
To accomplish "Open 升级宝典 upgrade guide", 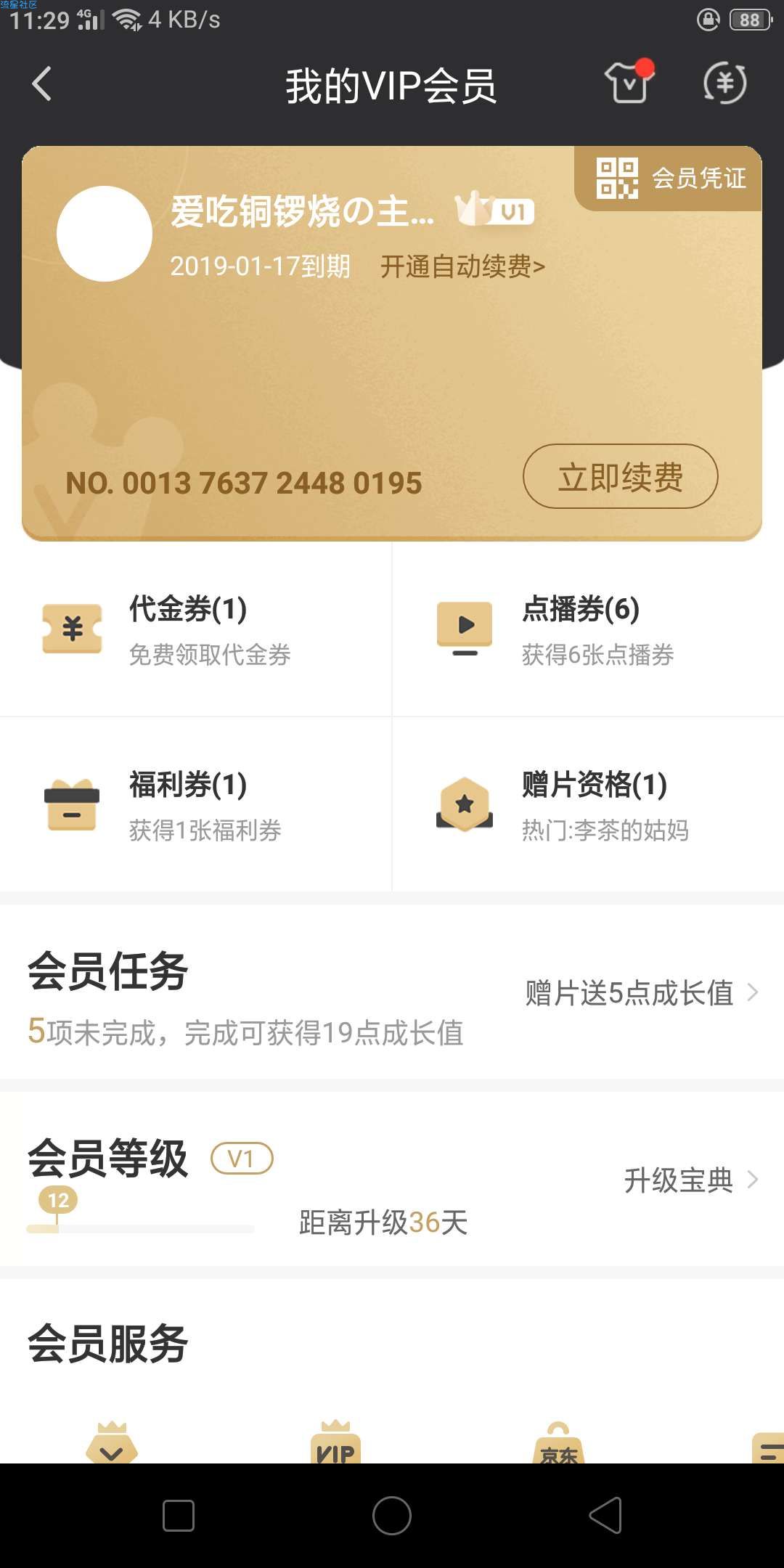I will click(x=691, y=1180).
